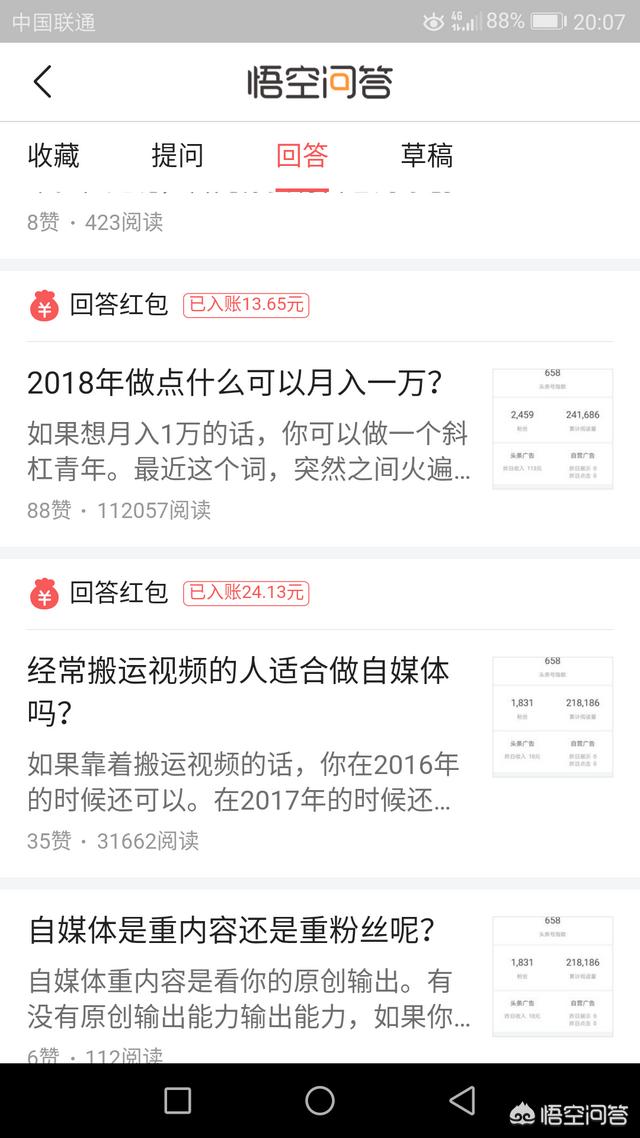Switch to the 提问 tab
Screen dimensions: 640x1138
pos(177,156)
